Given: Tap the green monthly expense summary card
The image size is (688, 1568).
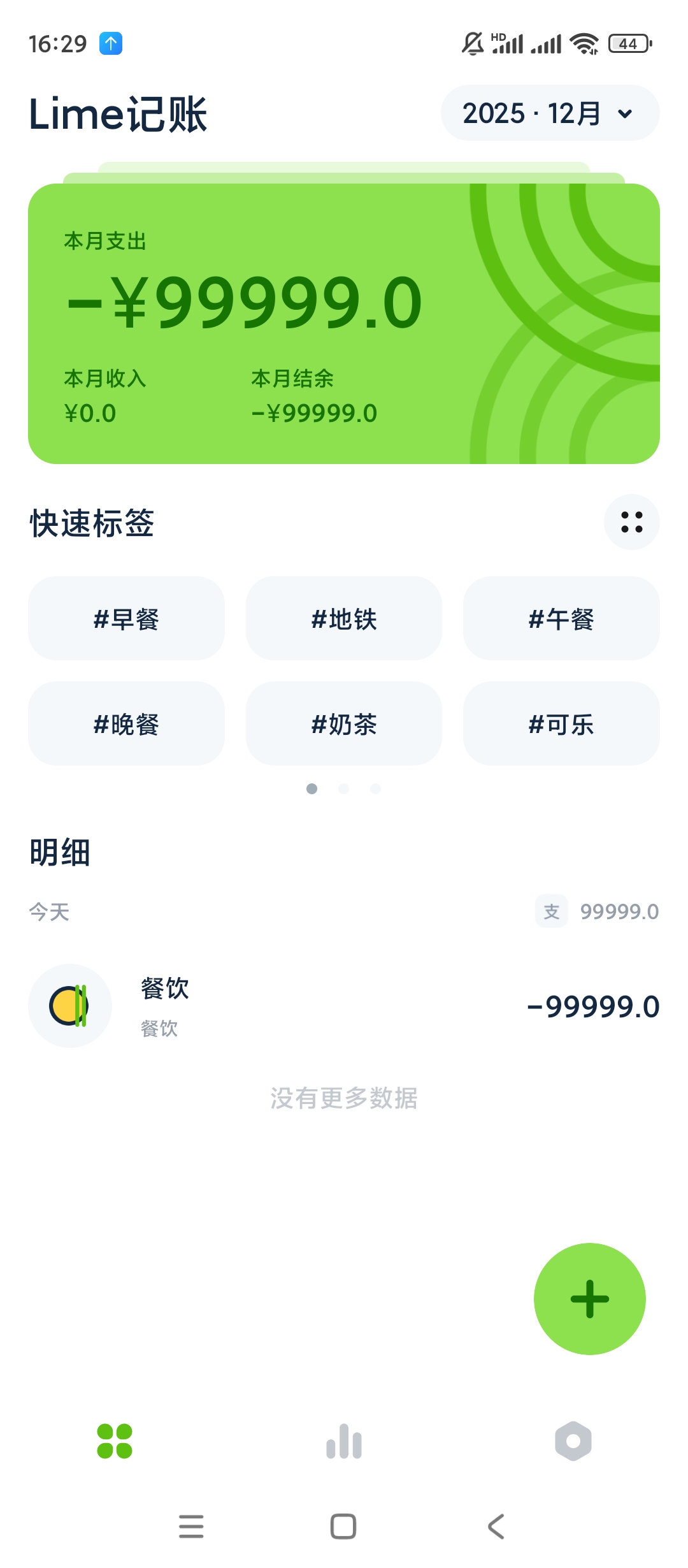Looking at the screenshot, I should coord(343,319).
